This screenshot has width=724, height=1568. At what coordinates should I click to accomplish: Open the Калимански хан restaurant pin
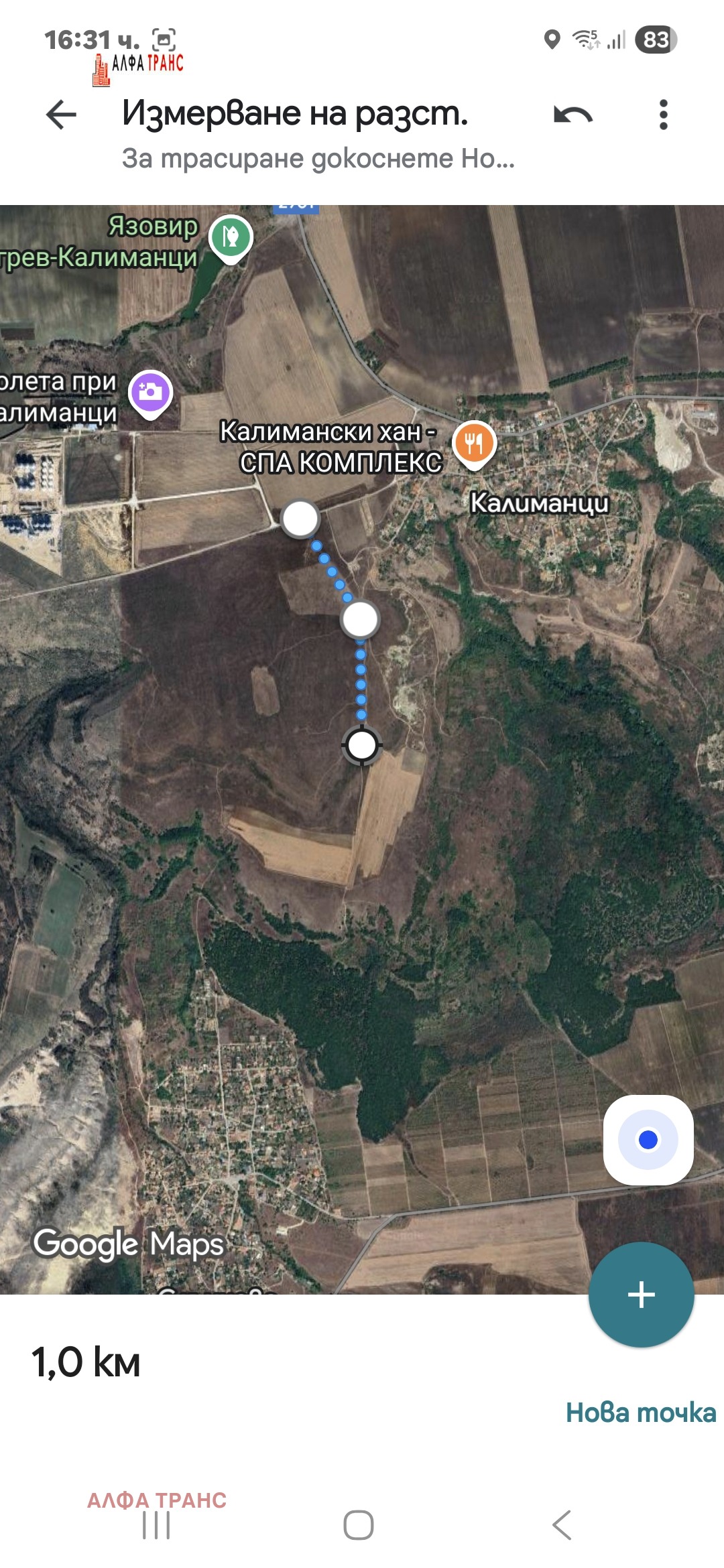[474, 443]
